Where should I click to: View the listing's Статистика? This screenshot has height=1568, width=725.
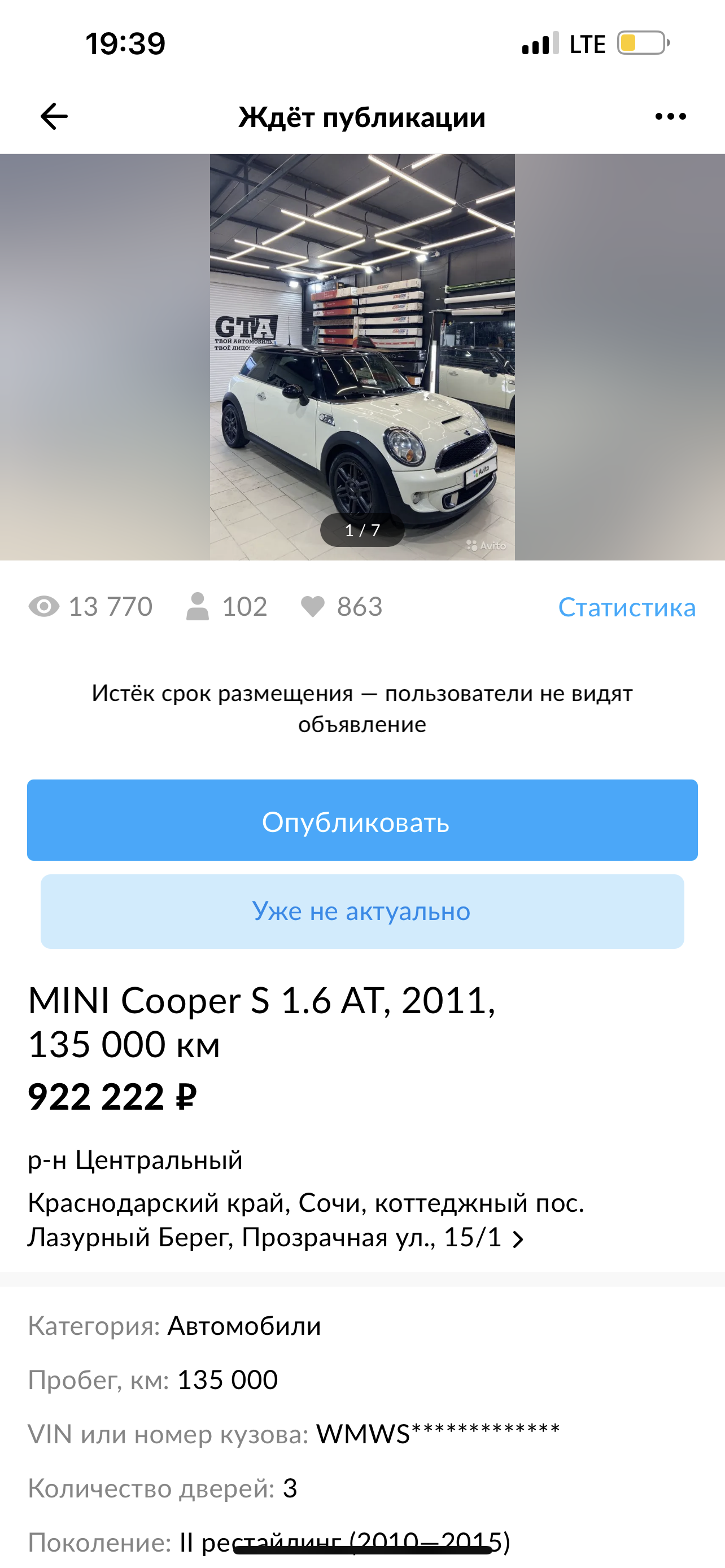[626, 607]
